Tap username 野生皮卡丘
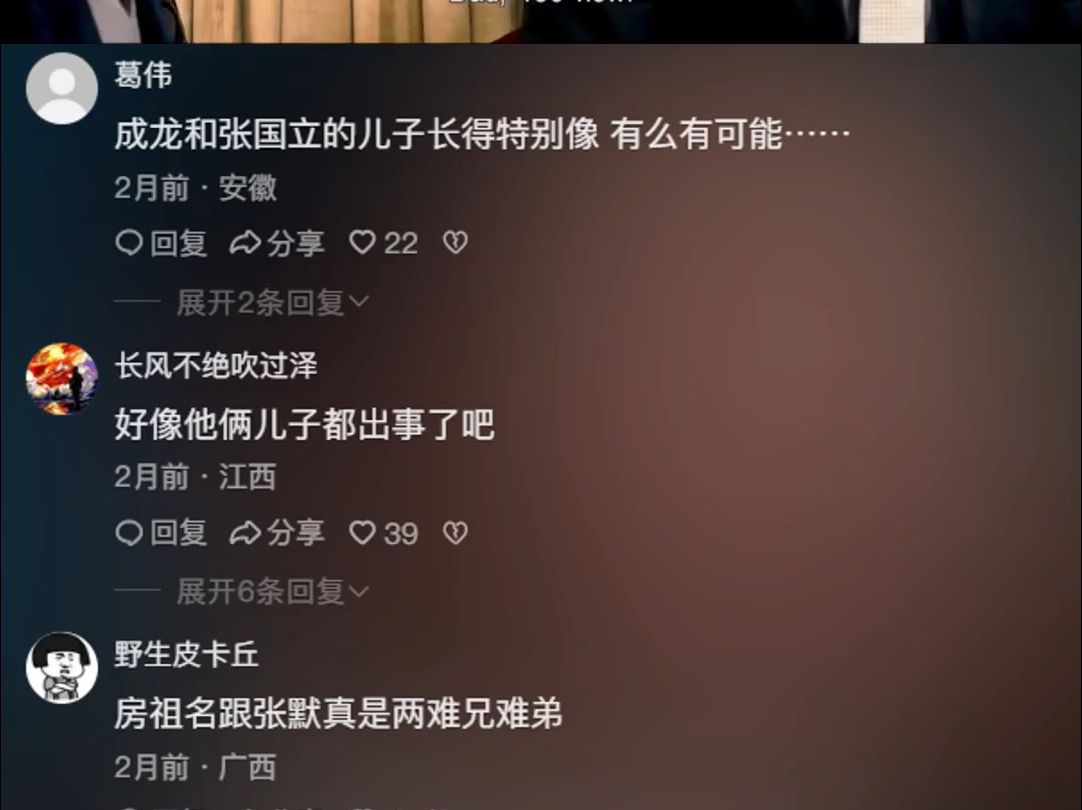1082x810 pixels. coord(186,654)
